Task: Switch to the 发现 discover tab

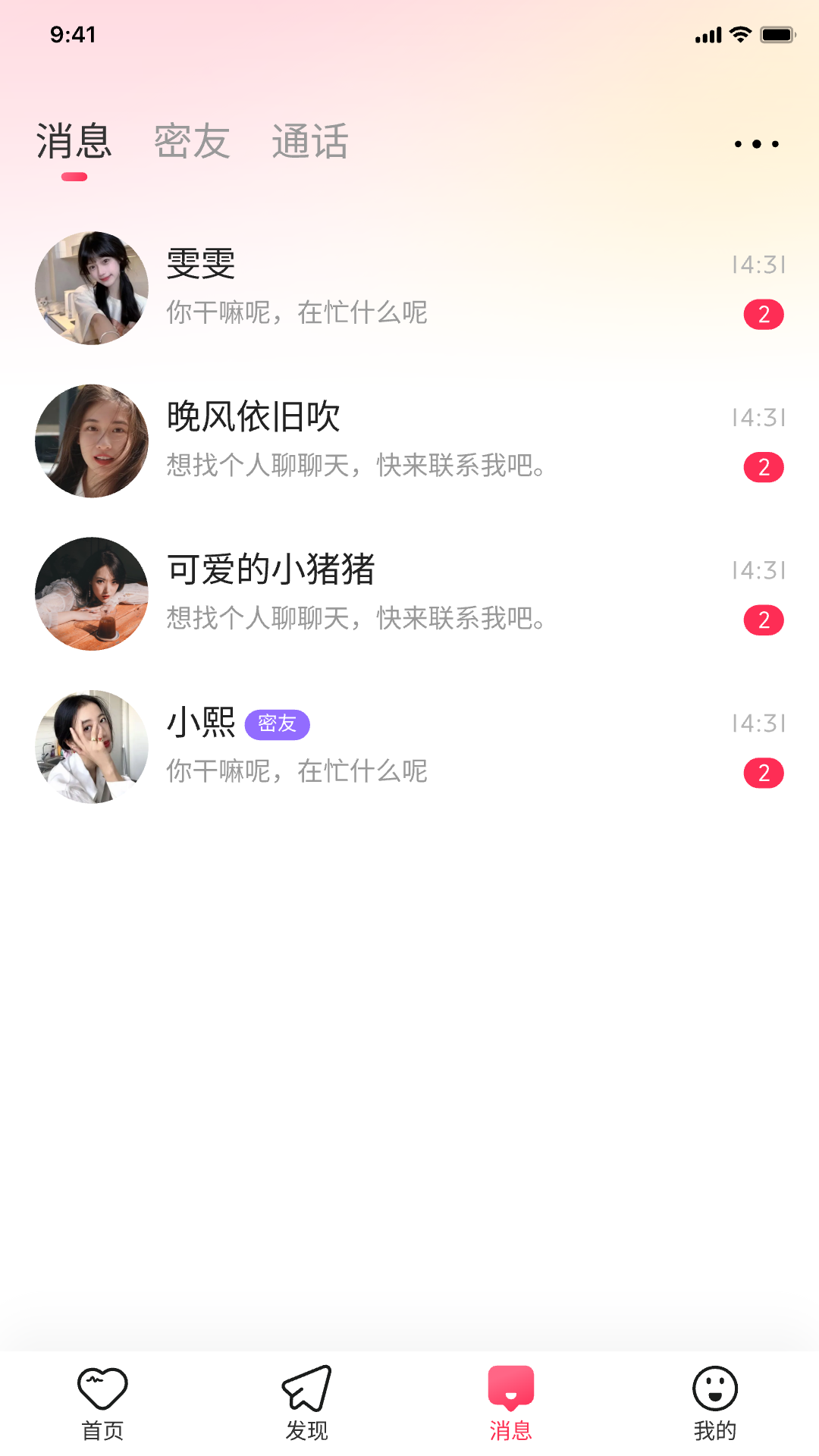Action: pyautogui.click(x=306, y=1403)
